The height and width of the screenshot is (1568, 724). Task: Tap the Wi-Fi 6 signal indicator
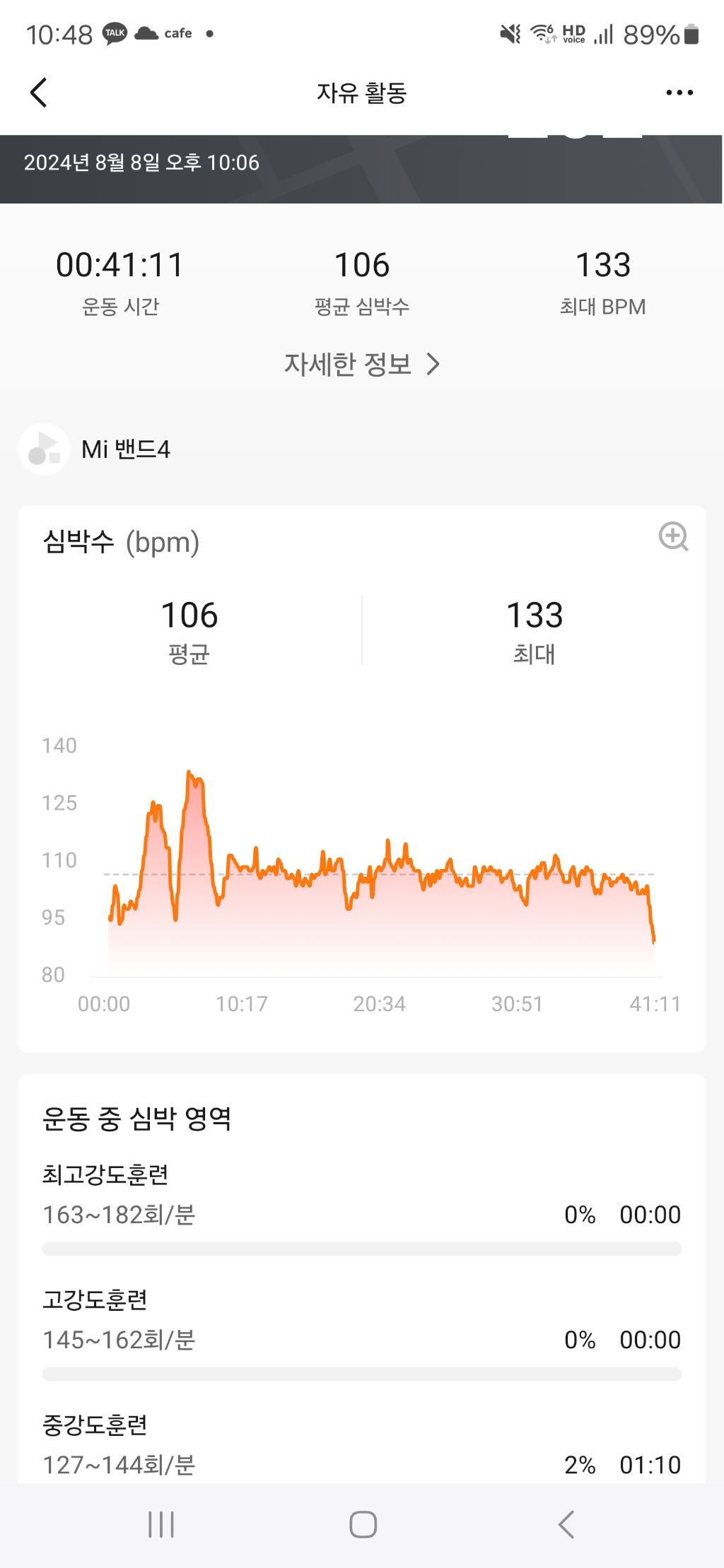[542, 33]
